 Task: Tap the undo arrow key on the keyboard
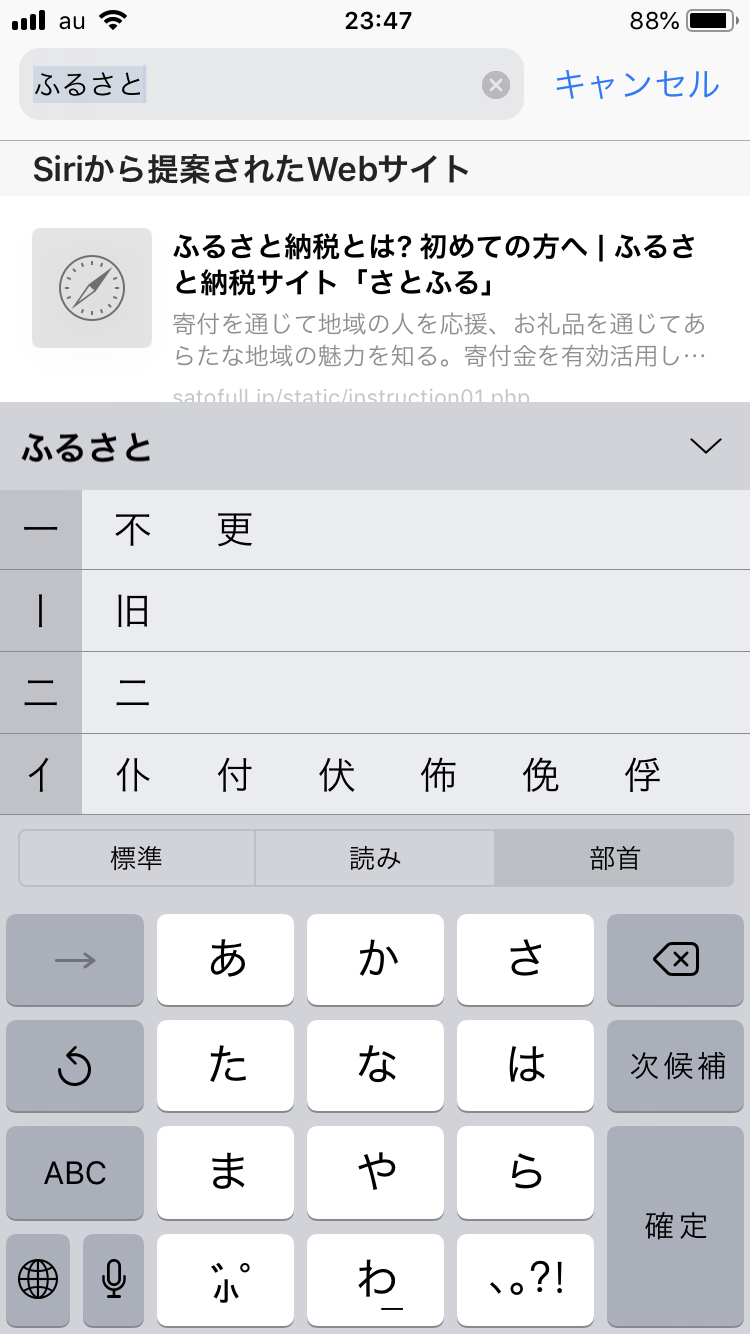pos(75,1066)
